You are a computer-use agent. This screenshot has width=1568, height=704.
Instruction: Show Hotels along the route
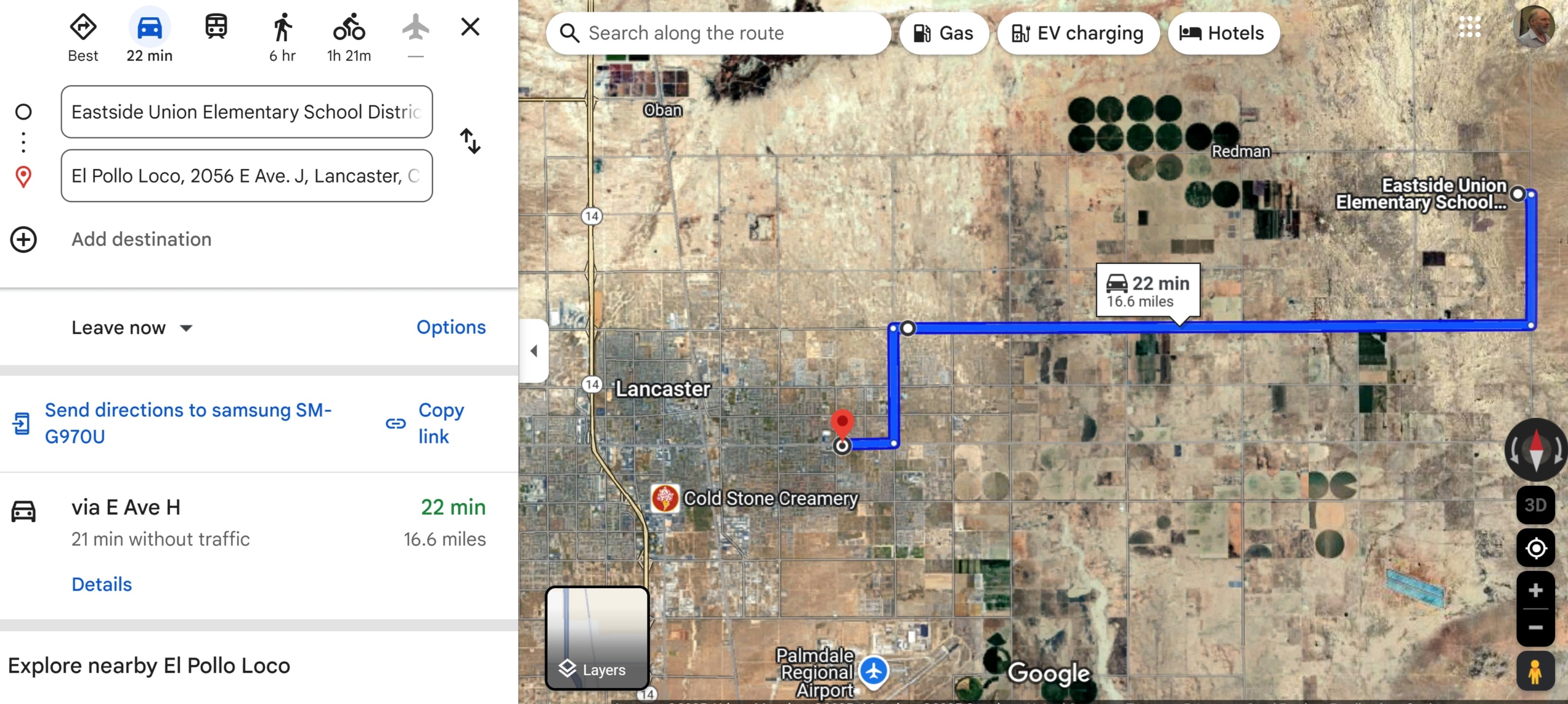1223,33
